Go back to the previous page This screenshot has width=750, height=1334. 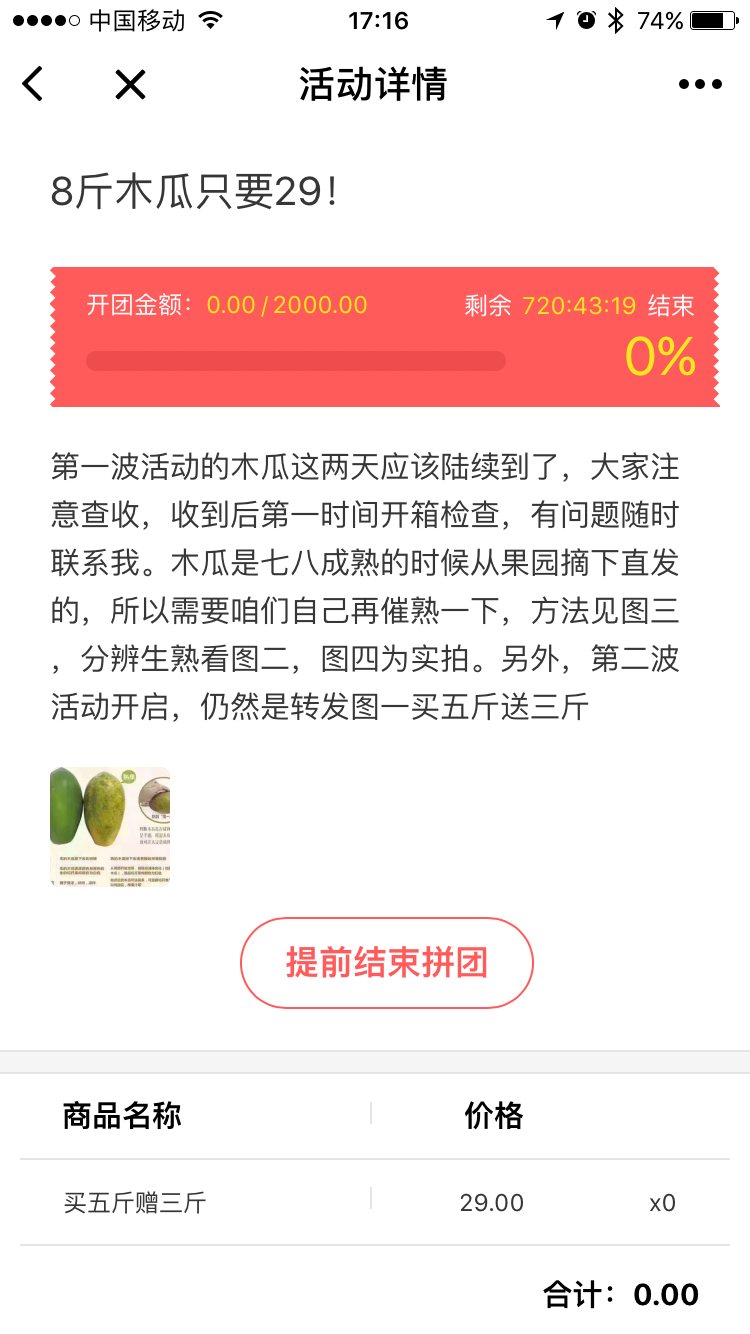33,84
